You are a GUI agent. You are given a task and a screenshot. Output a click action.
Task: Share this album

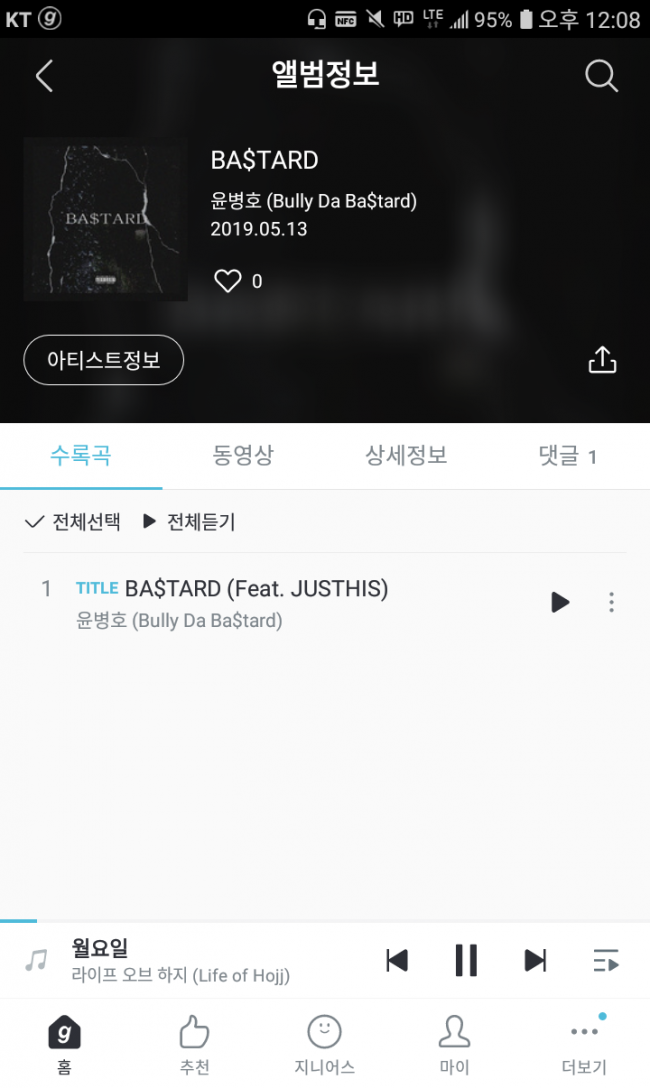point(602,360)
